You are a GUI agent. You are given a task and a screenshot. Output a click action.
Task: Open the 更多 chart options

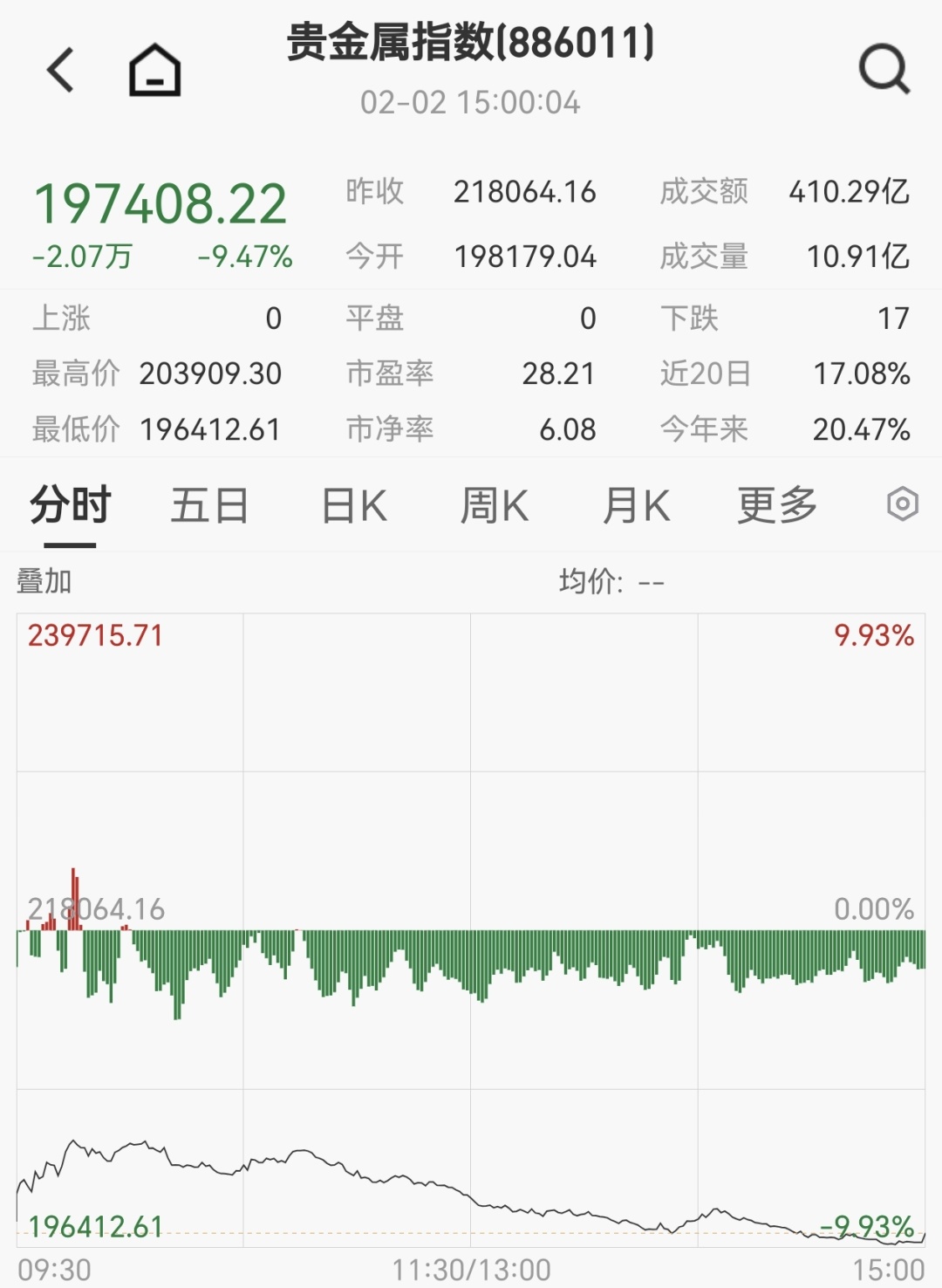[776, 506]
